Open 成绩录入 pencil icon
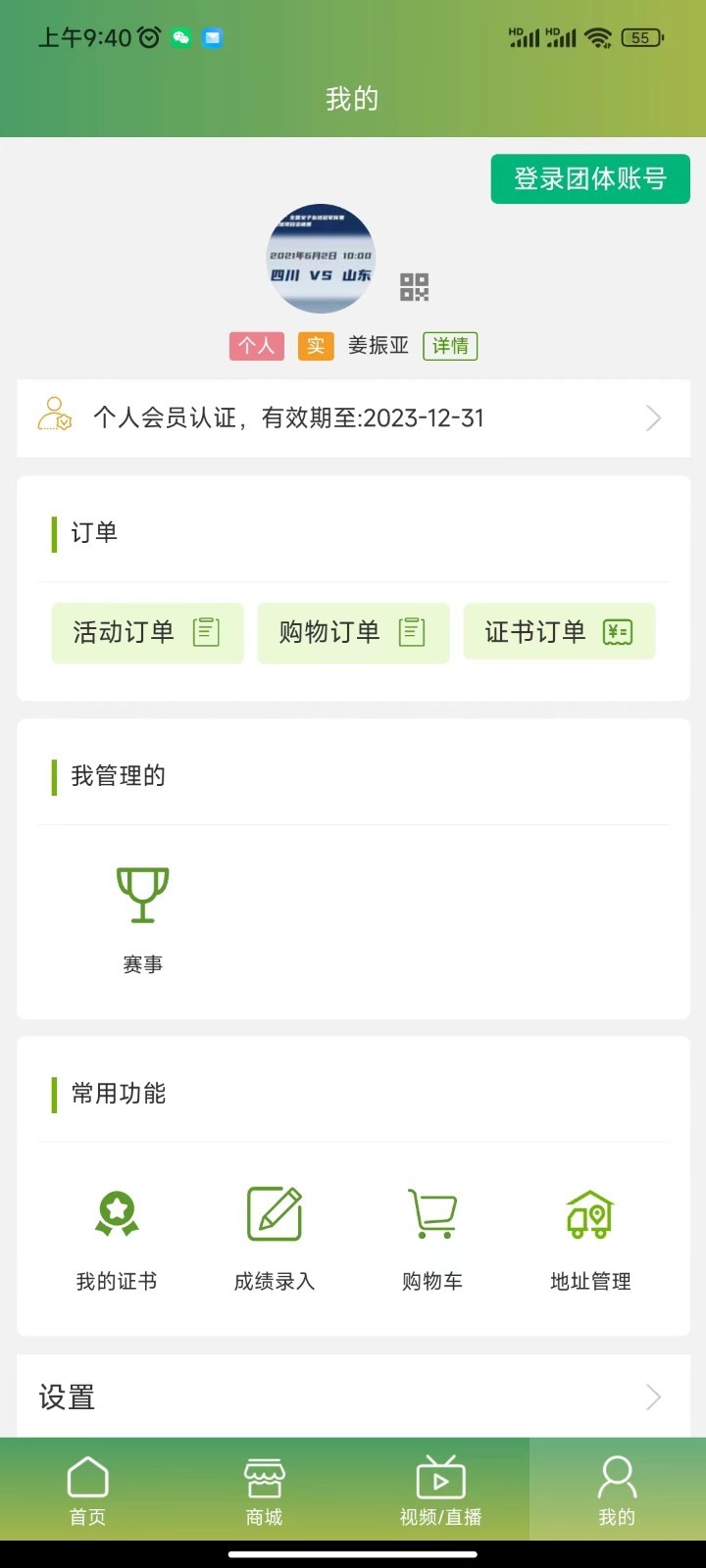Viewport: 706px width, 1568px height. [275, 1214]
